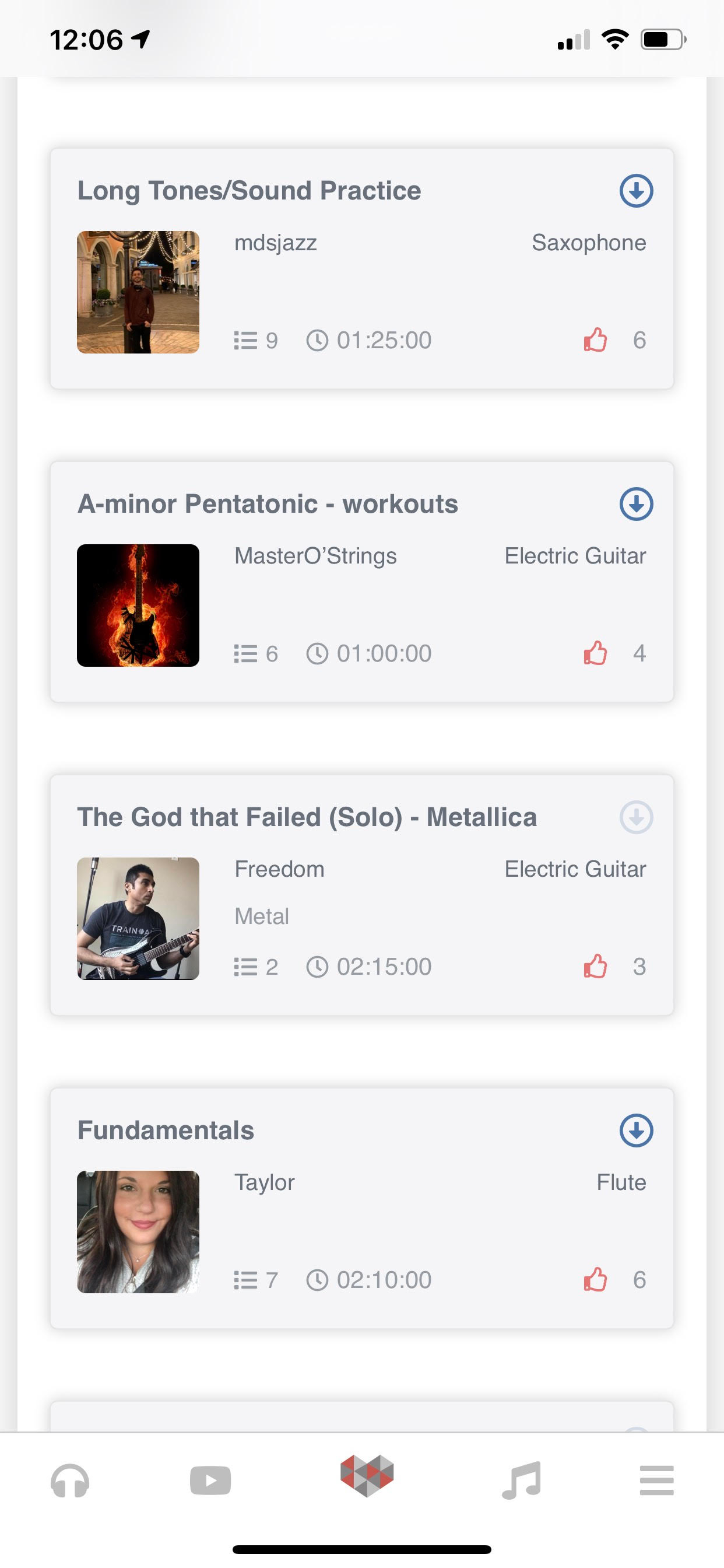Like the A-minor Pentatonic workouts routine
The image size is (724, 1568).
click(595, 653)
